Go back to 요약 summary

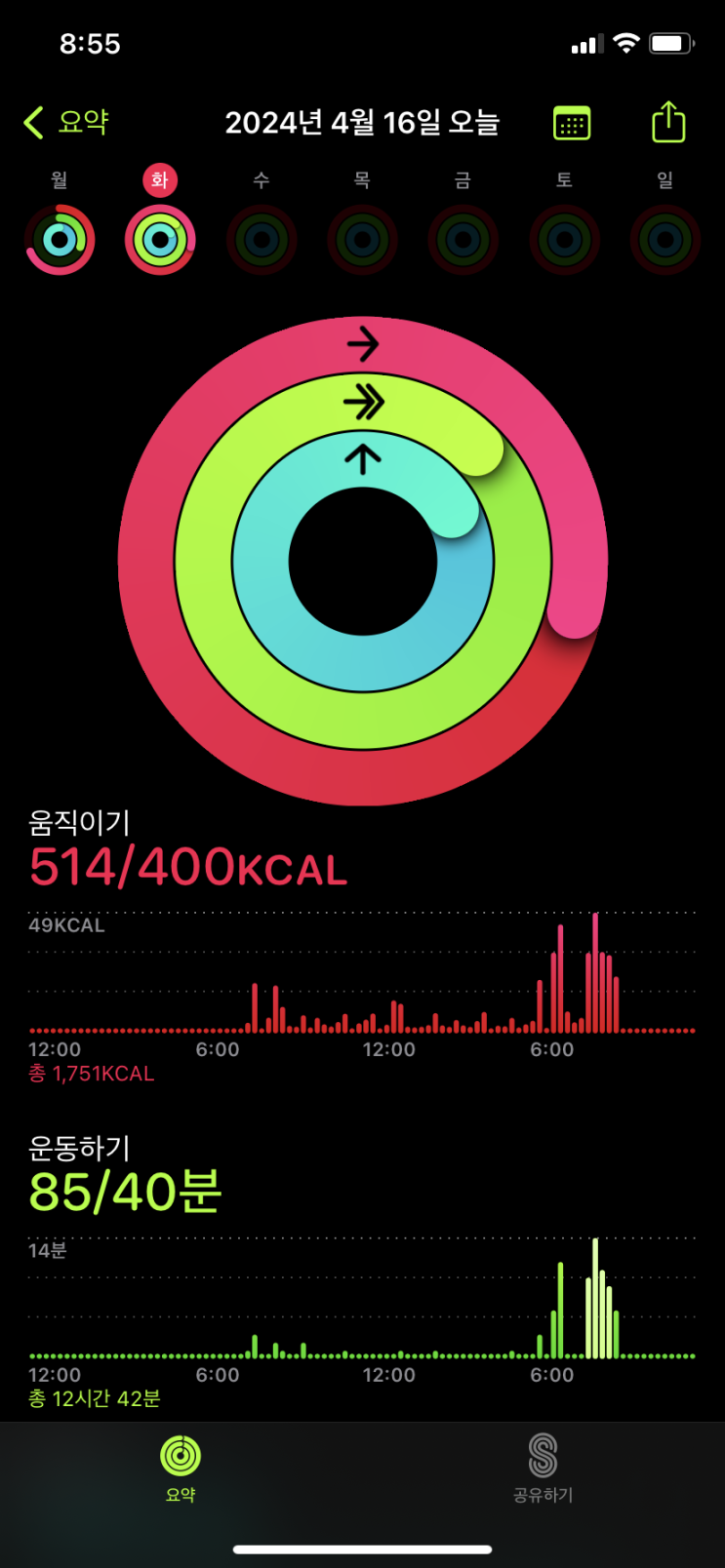(65, 123)
